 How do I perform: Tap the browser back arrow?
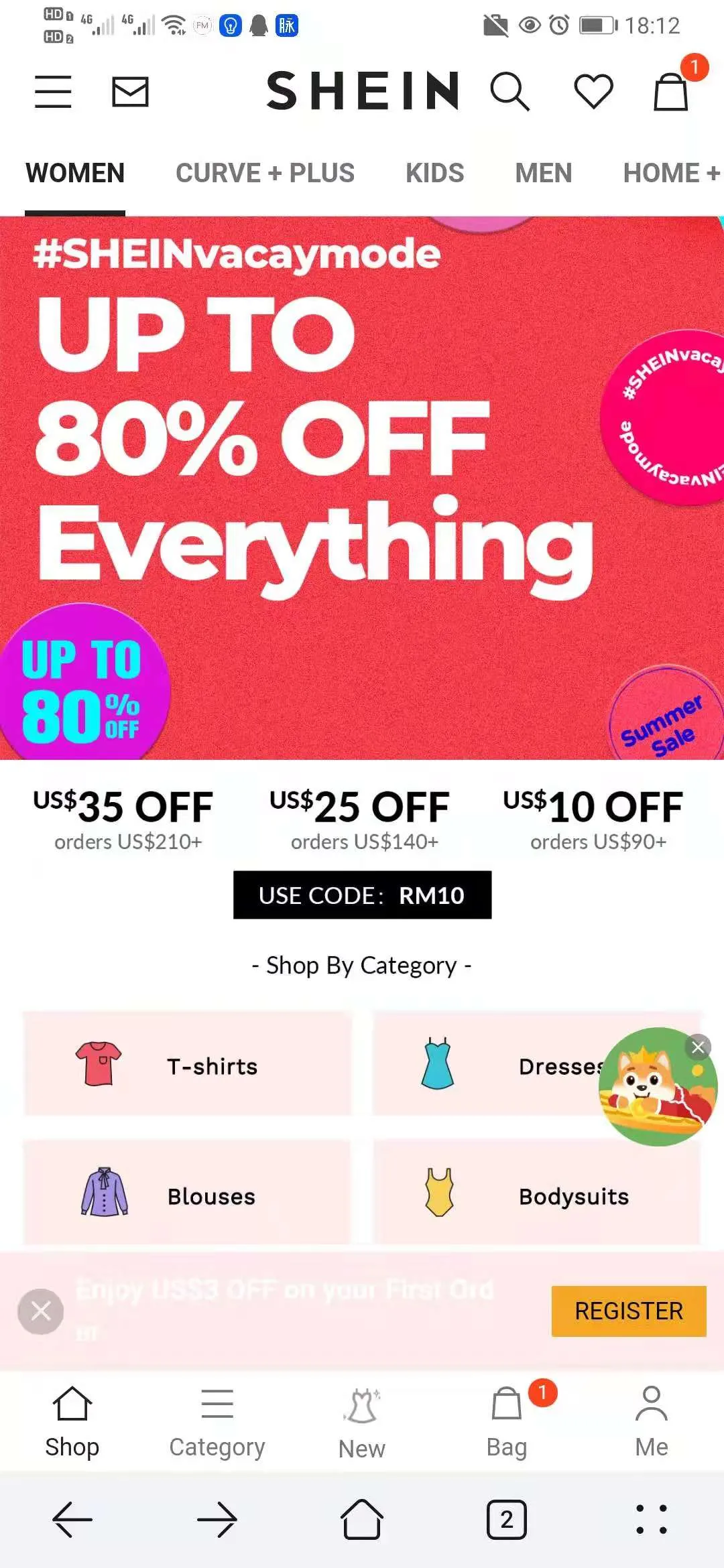[x=72, y=1520]
